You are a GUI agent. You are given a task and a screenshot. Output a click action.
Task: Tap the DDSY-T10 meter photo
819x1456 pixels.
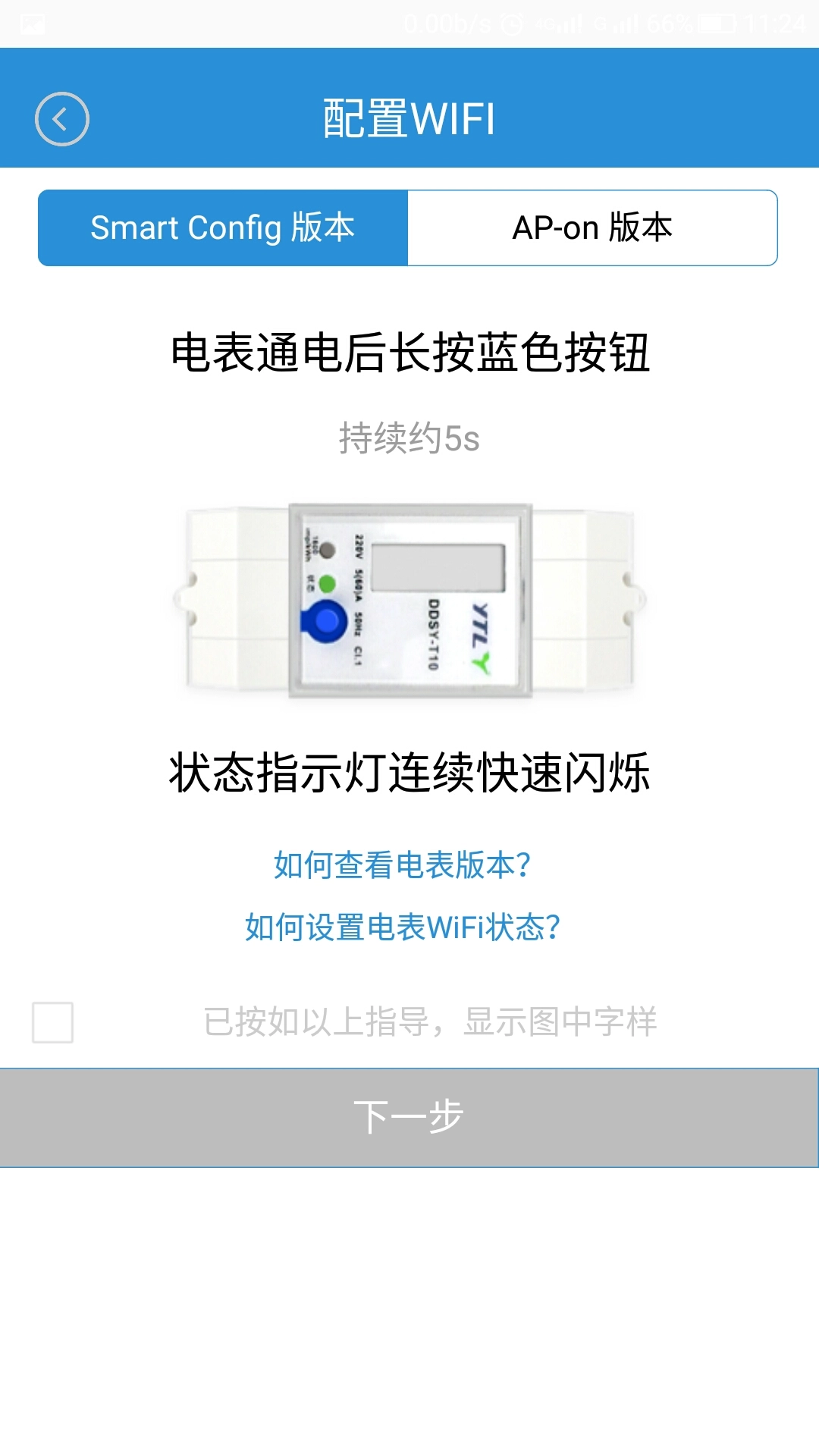pyautogui.click(x=409, y=604)
